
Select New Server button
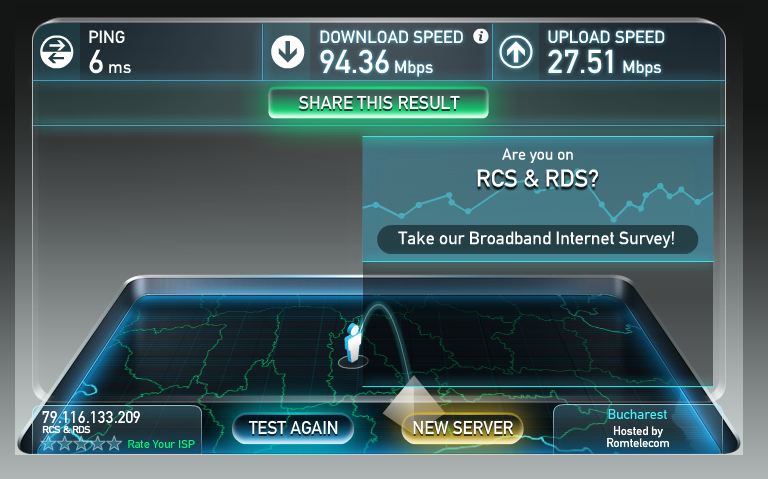coord(462,428)
